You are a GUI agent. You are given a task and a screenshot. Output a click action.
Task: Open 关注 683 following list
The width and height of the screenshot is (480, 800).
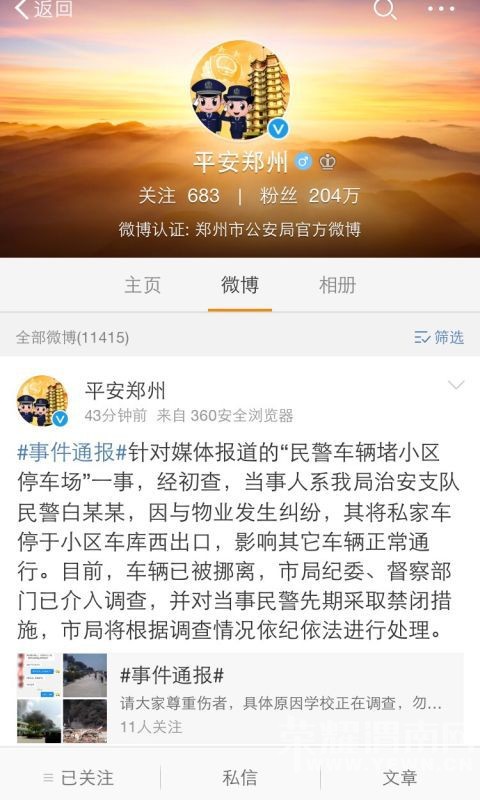tap(179, 195)
